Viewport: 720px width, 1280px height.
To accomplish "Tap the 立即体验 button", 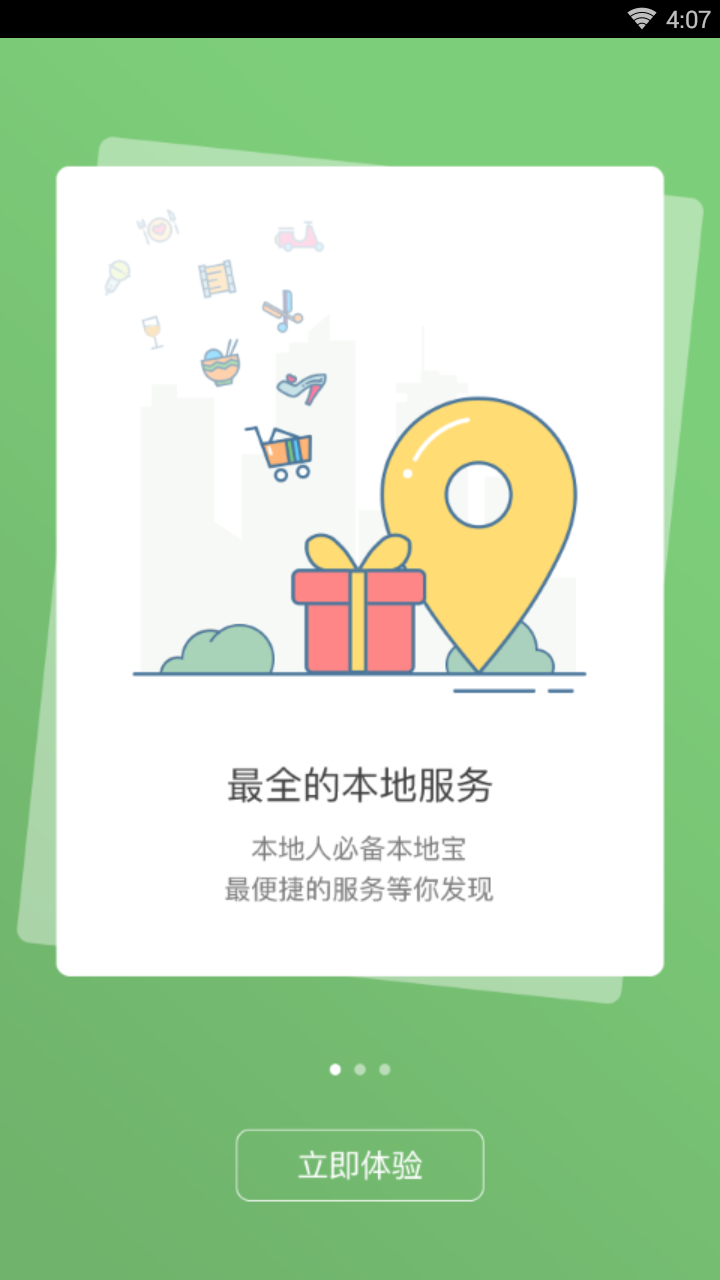I will point(360,1165).
